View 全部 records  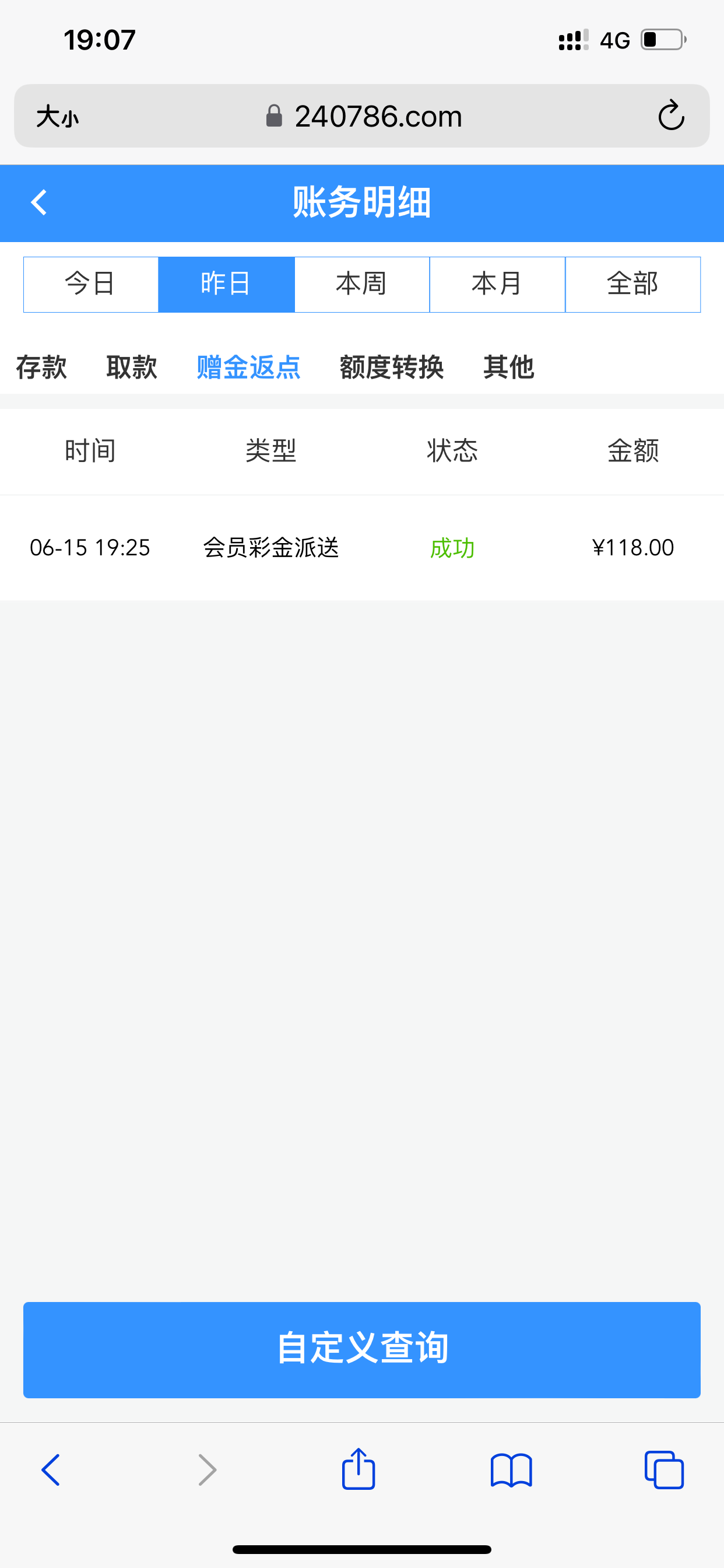pos(632,284)
